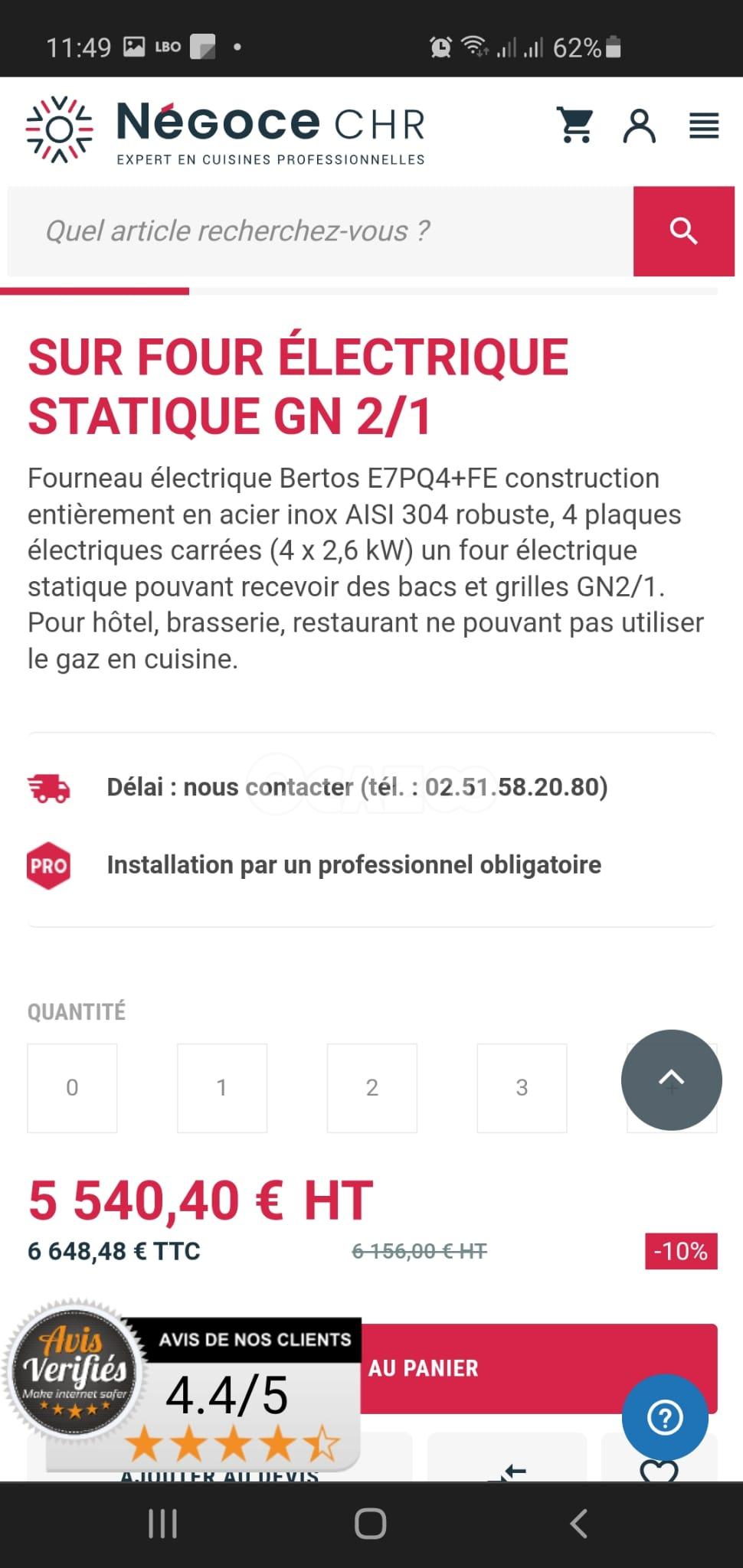
Task: Open recent apps from navigation bar
Action: pyautogui.click(x=162, y=1524)
